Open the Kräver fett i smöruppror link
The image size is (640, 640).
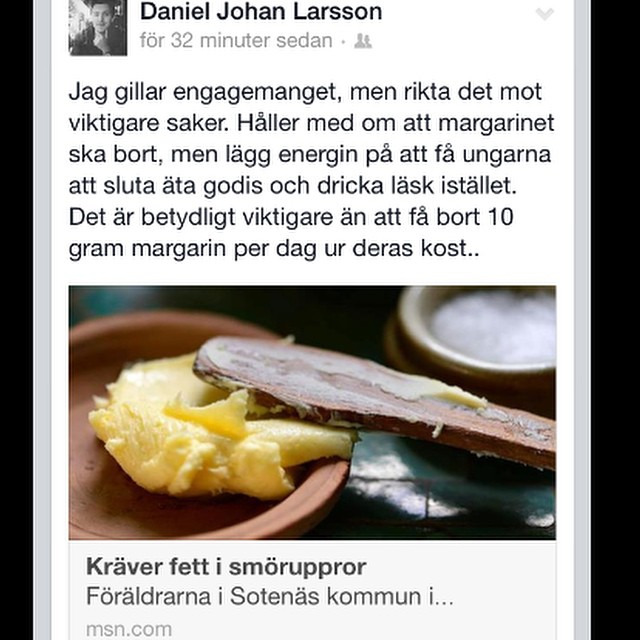[226, 568]
